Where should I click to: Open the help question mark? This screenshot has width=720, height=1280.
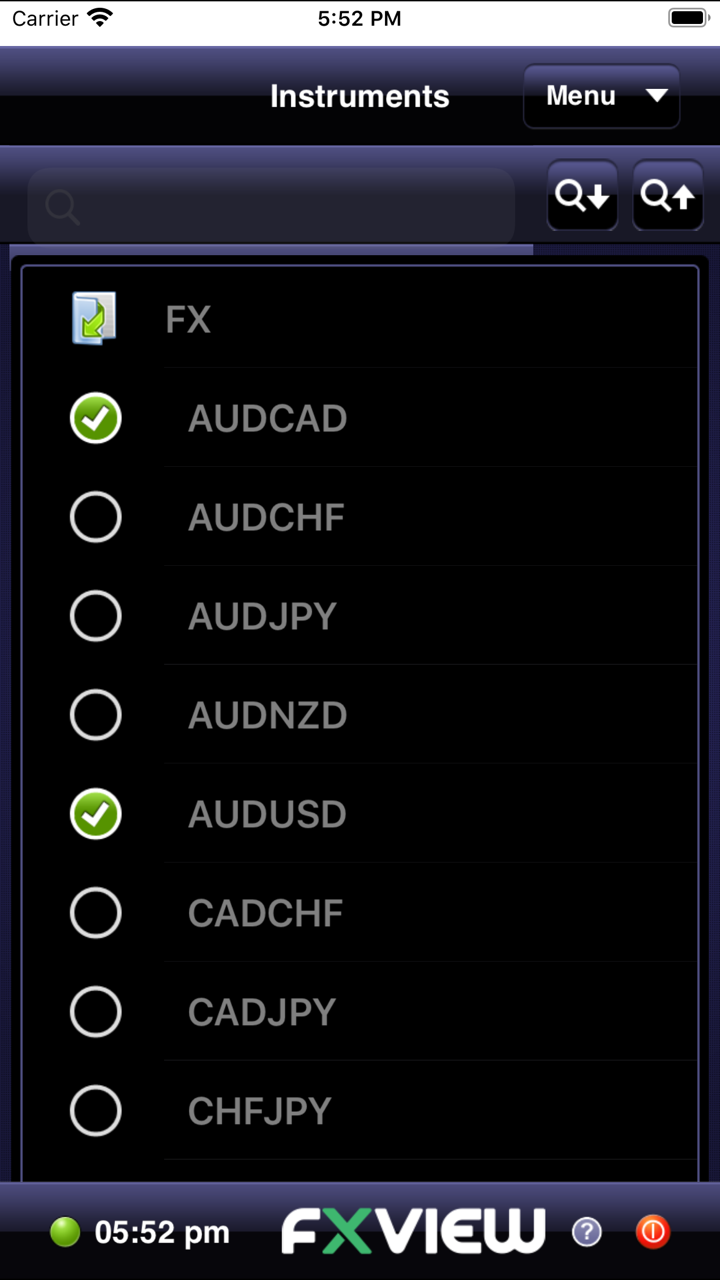point(587,1232)
